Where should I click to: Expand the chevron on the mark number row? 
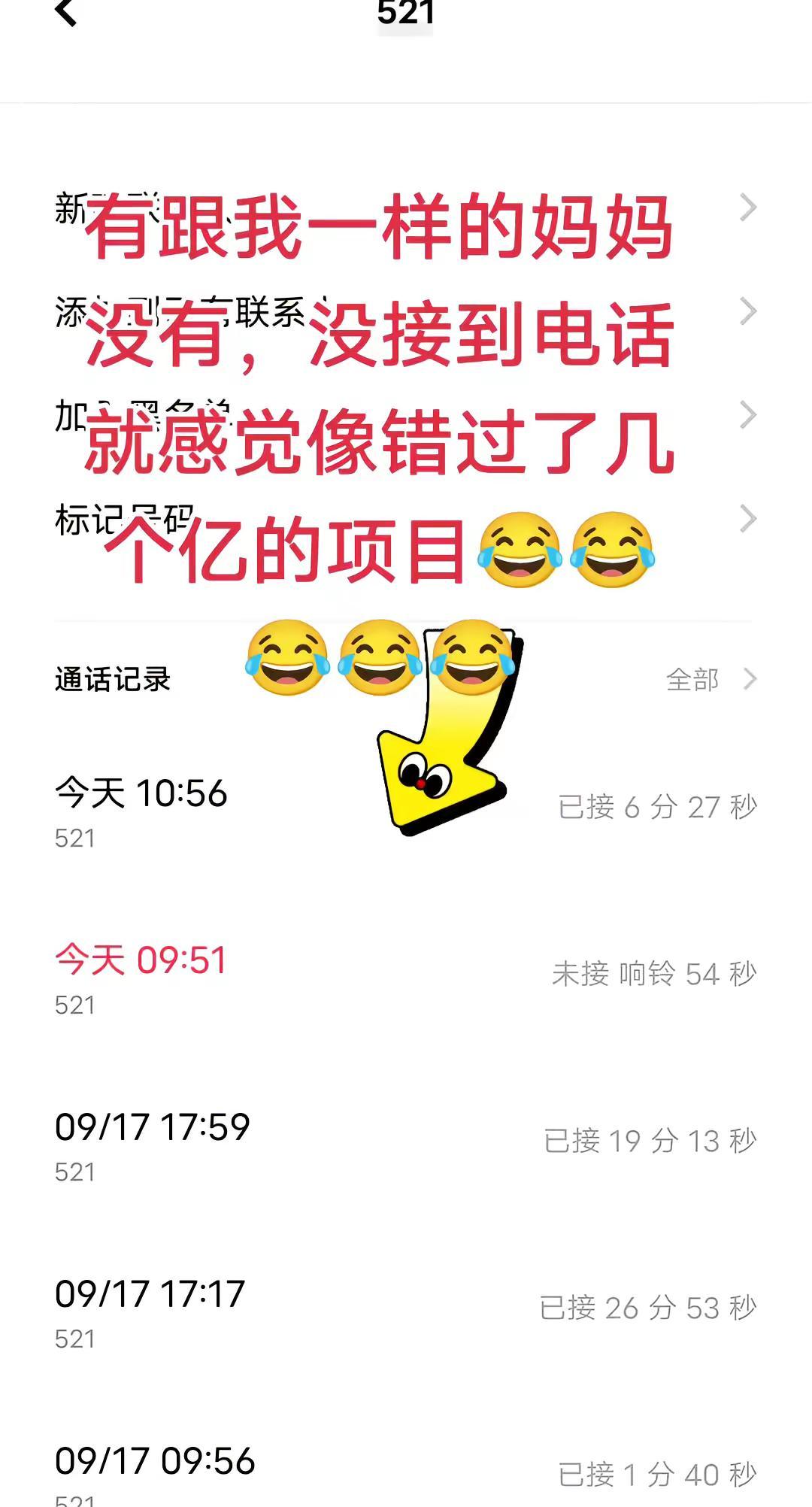coord(747,518)
